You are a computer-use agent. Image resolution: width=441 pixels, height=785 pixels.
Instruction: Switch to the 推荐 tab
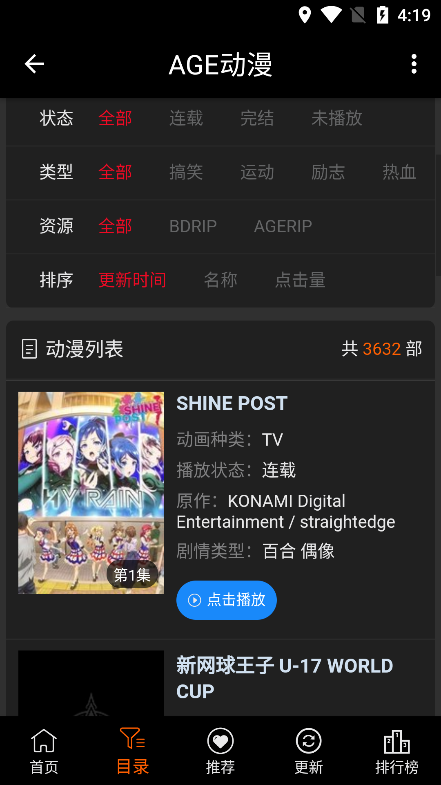[220, 751]
